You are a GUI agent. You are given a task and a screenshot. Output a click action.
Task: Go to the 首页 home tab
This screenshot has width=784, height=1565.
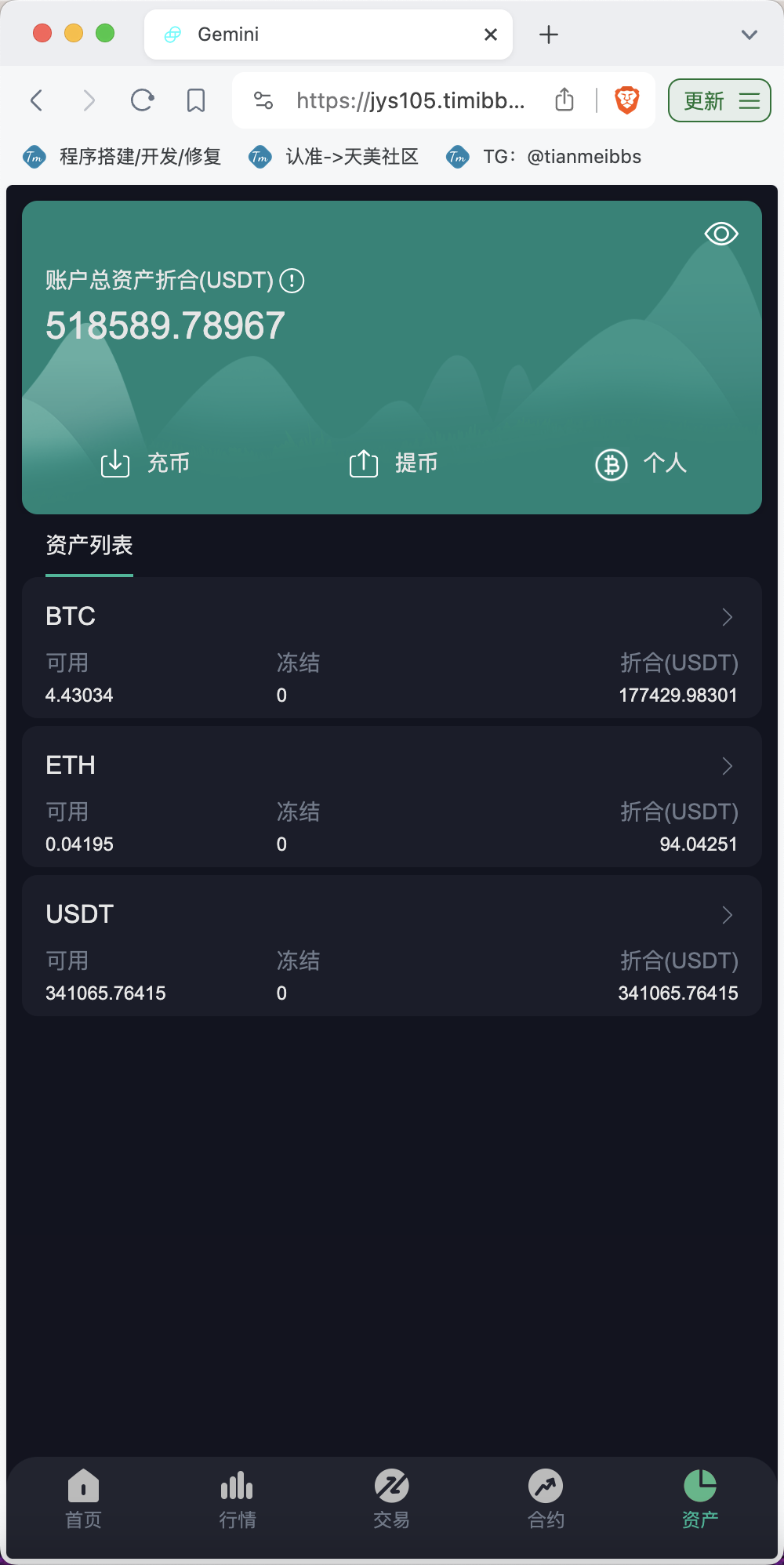coord(83,1499)
